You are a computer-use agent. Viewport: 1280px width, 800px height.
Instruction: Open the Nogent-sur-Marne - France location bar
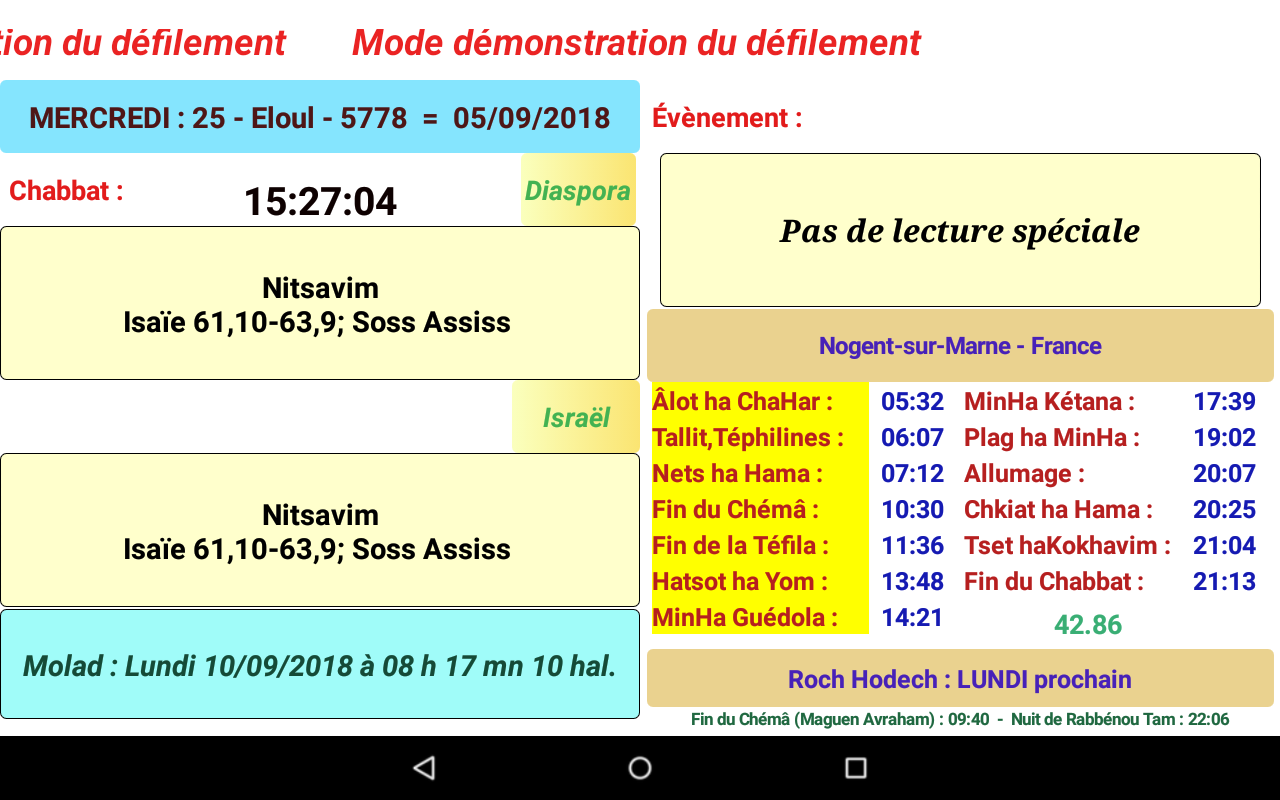[x=960, y=346]
